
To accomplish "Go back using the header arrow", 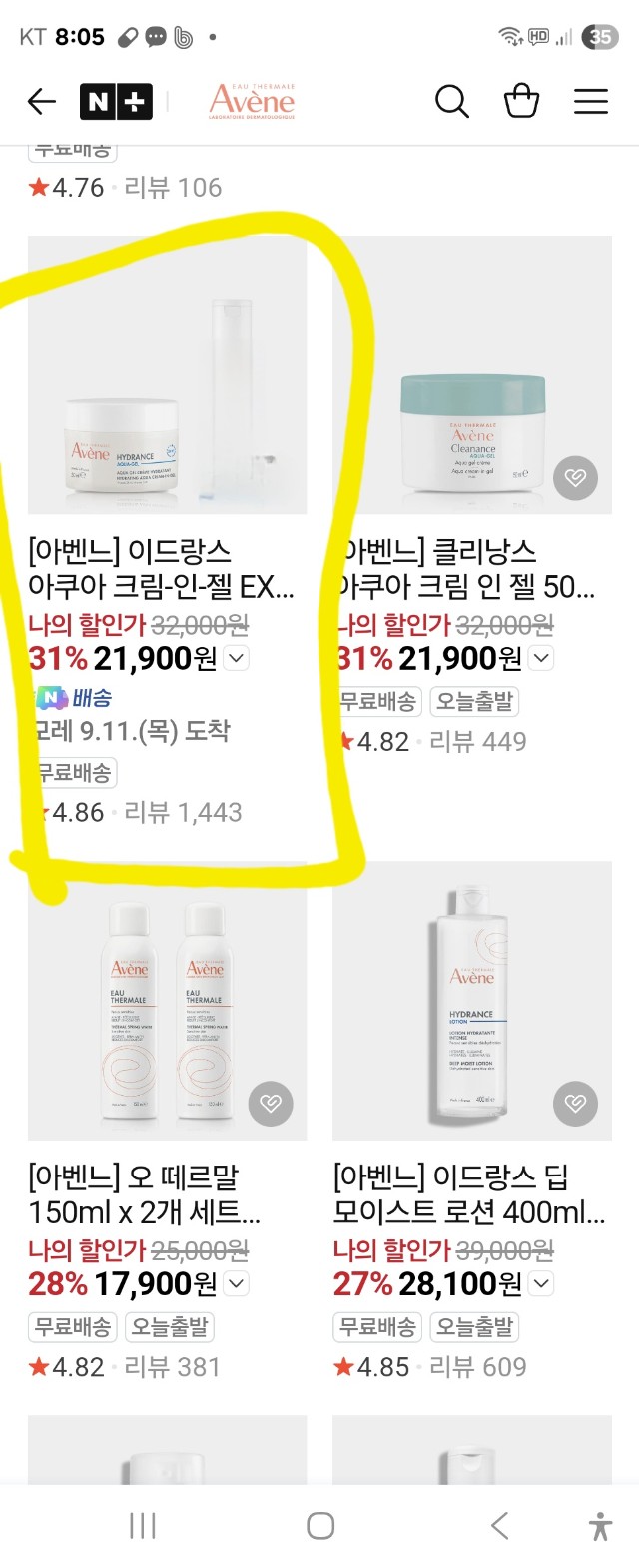I will (x=42, y=101).
